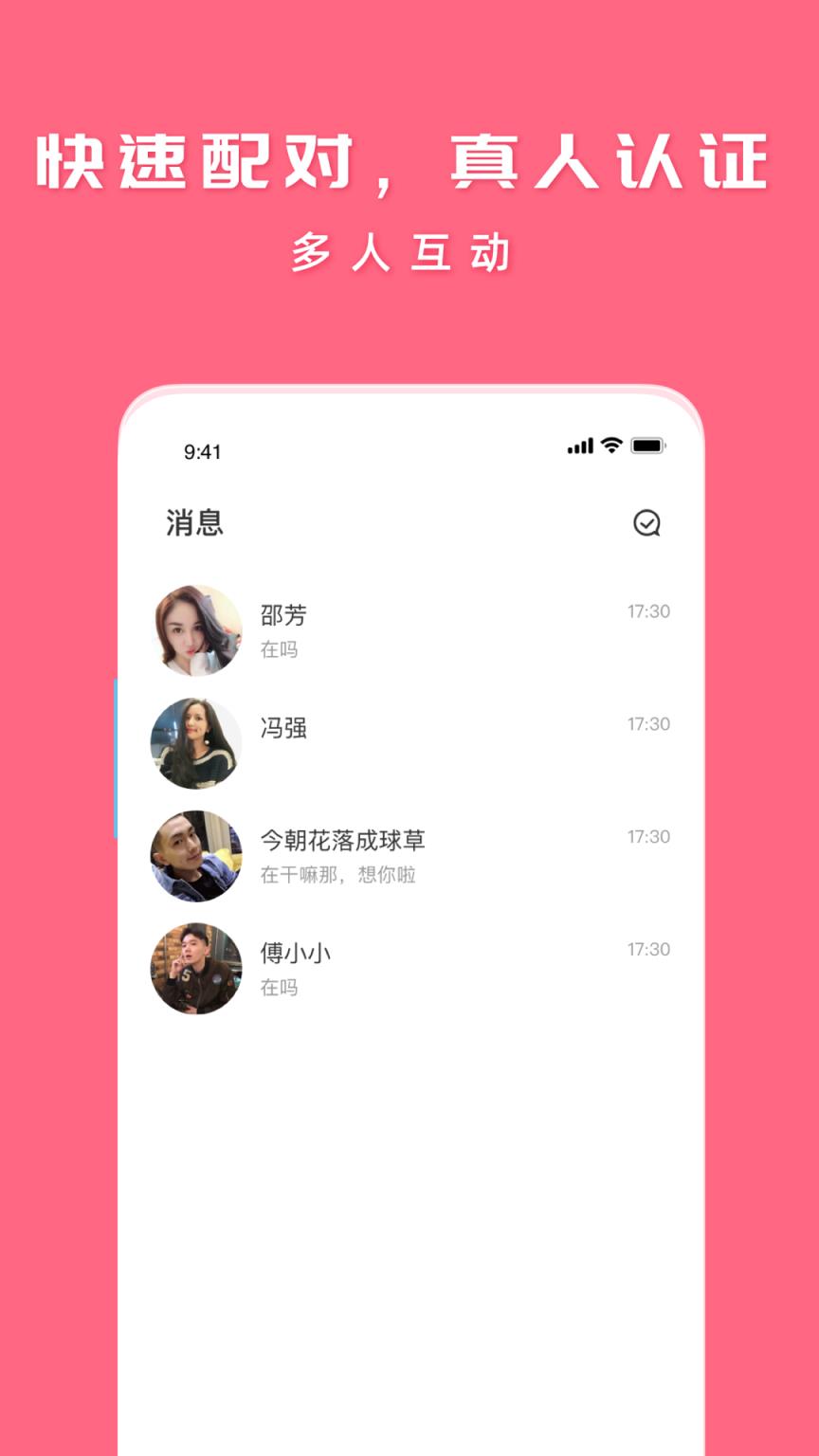
Task: Click the timestamp next to 傅小小
Action: click(647, 949)
